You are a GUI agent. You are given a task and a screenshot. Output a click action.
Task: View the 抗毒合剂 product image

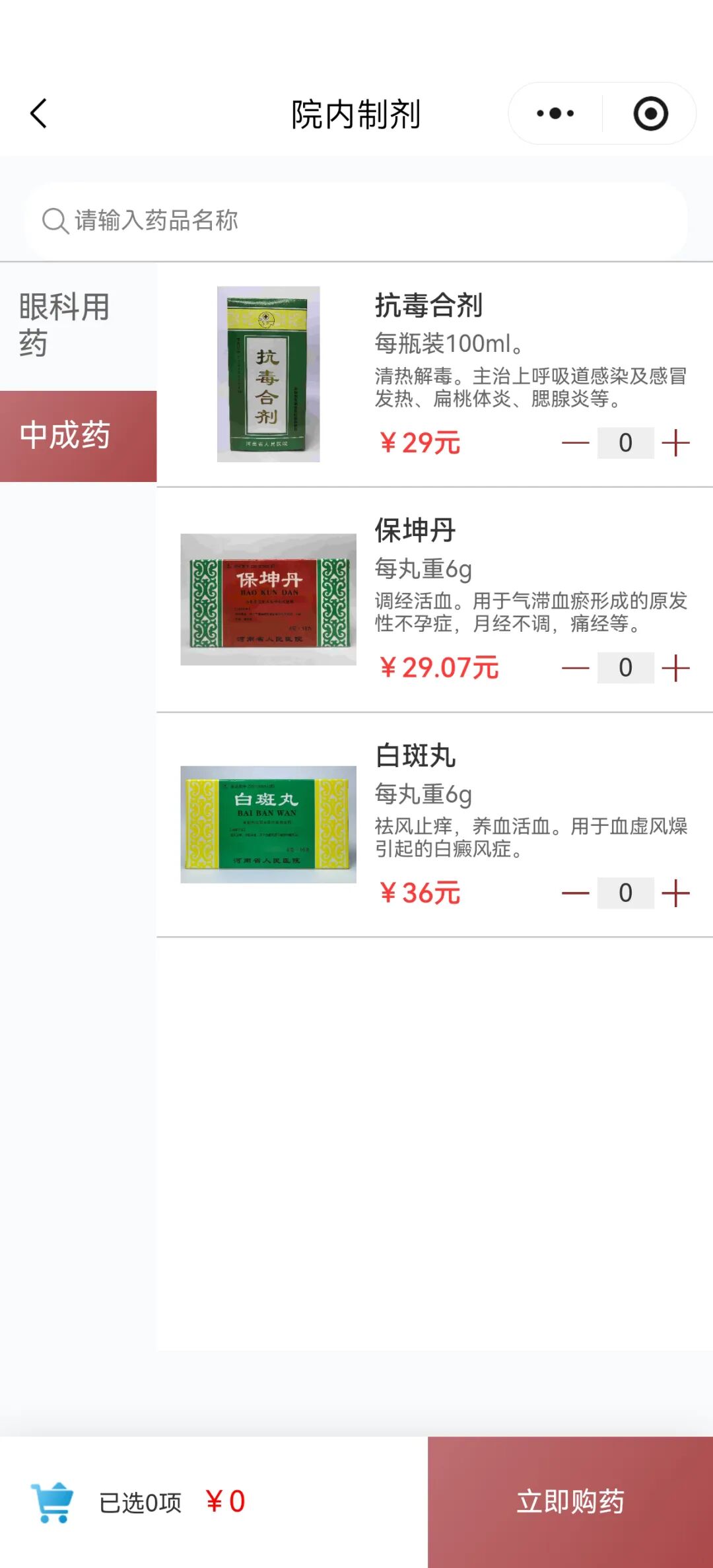pos(269,374)
